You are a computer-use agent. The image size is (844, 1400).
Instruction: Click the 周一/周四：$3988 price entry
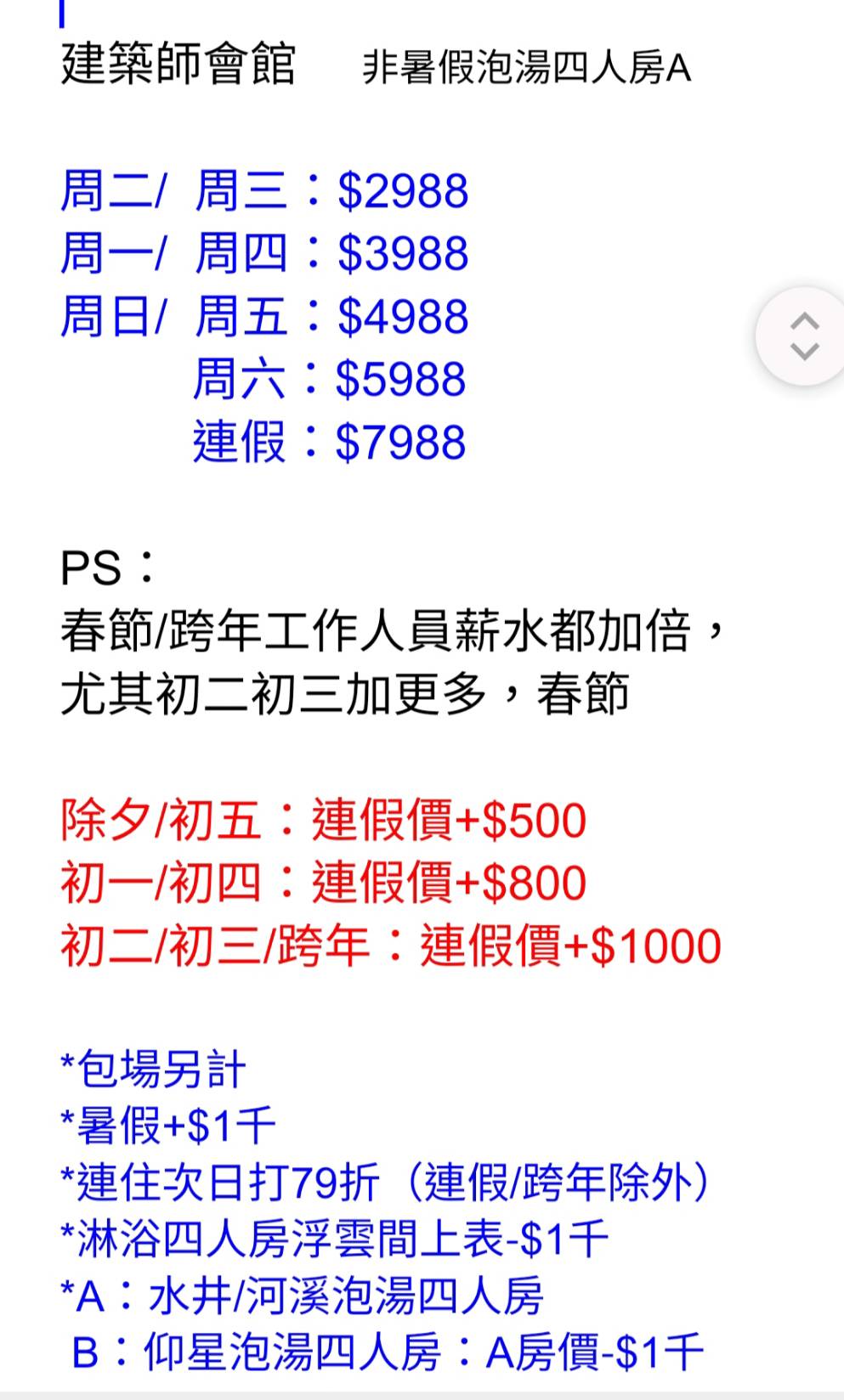coord(263,254)
